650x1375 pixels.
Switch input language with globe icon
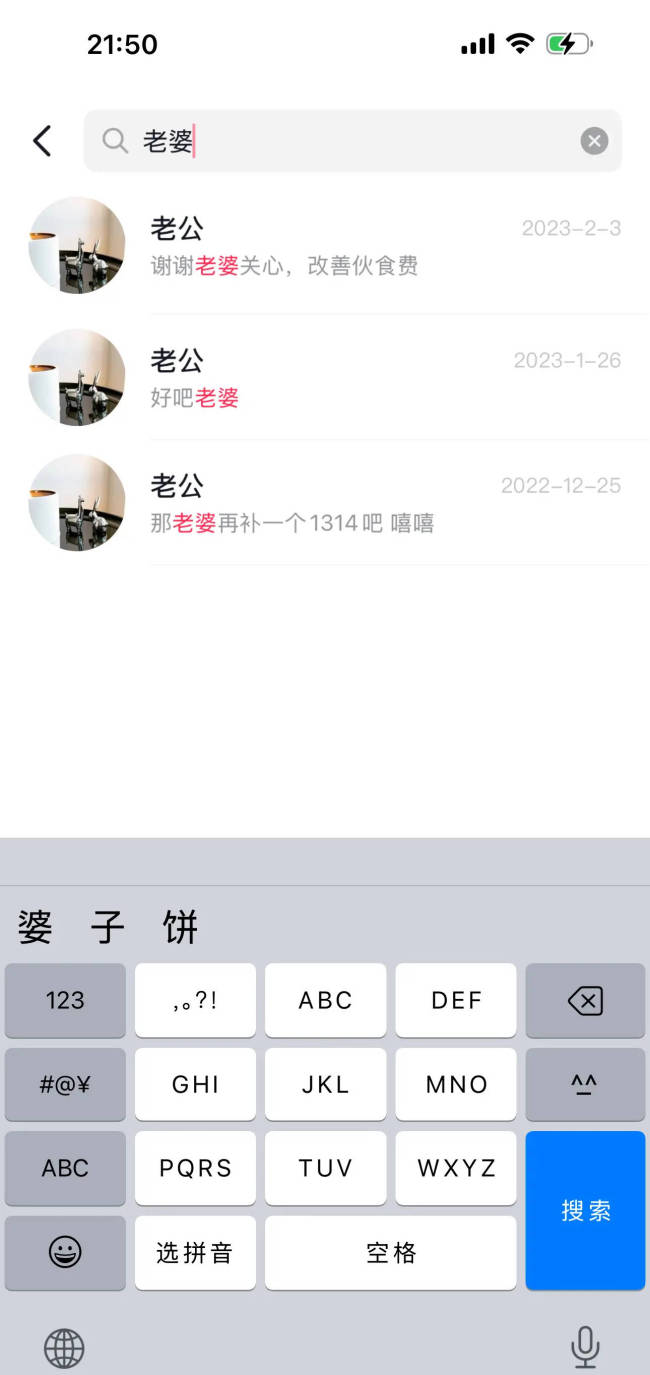coord(64,1348)
